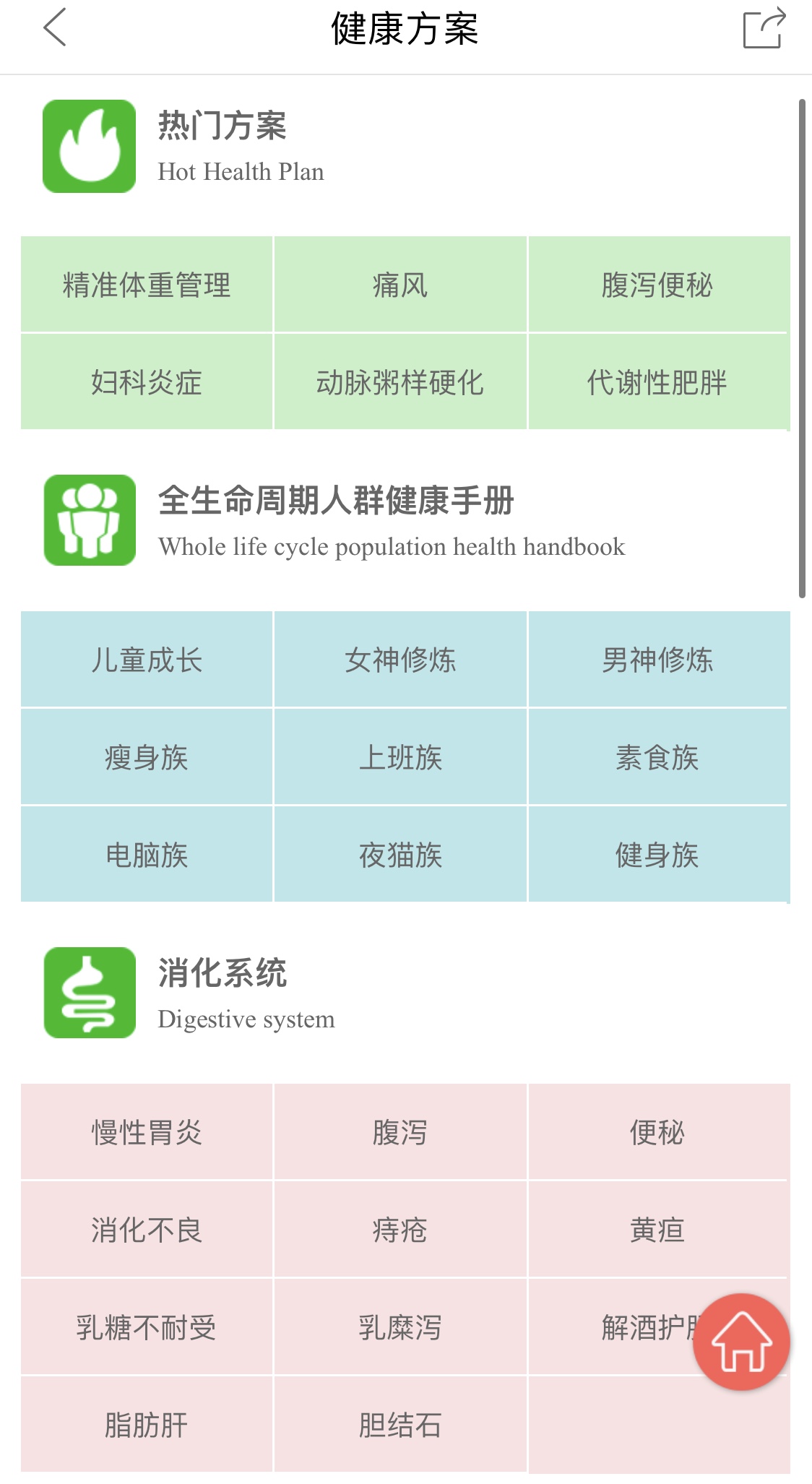Tap the red floating home button
Screen dimensions: 812x1484
(x=741, y=1342)
